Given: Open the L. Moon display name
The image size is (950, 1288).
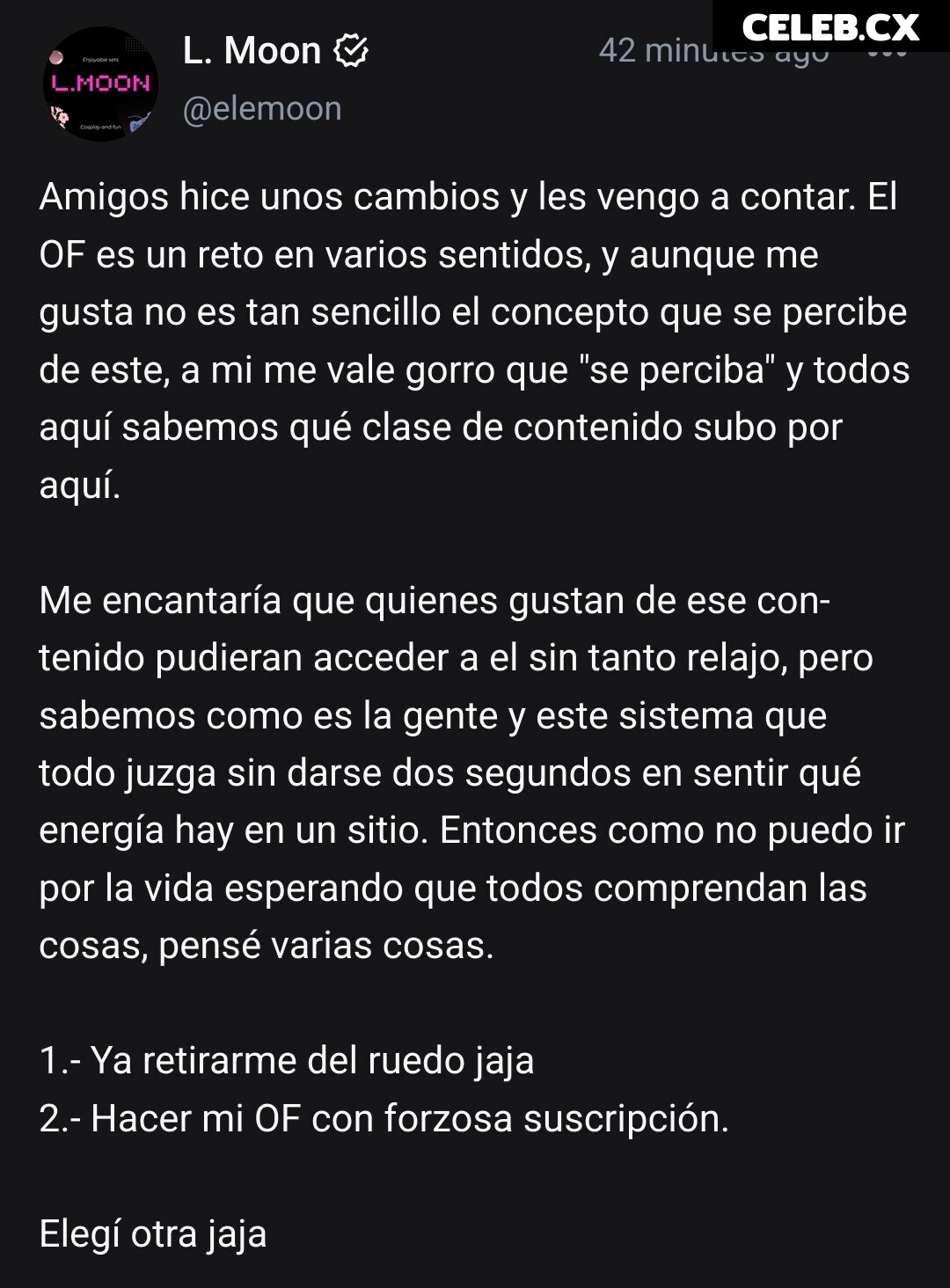Looking at the screenshot, I should 252,51.
